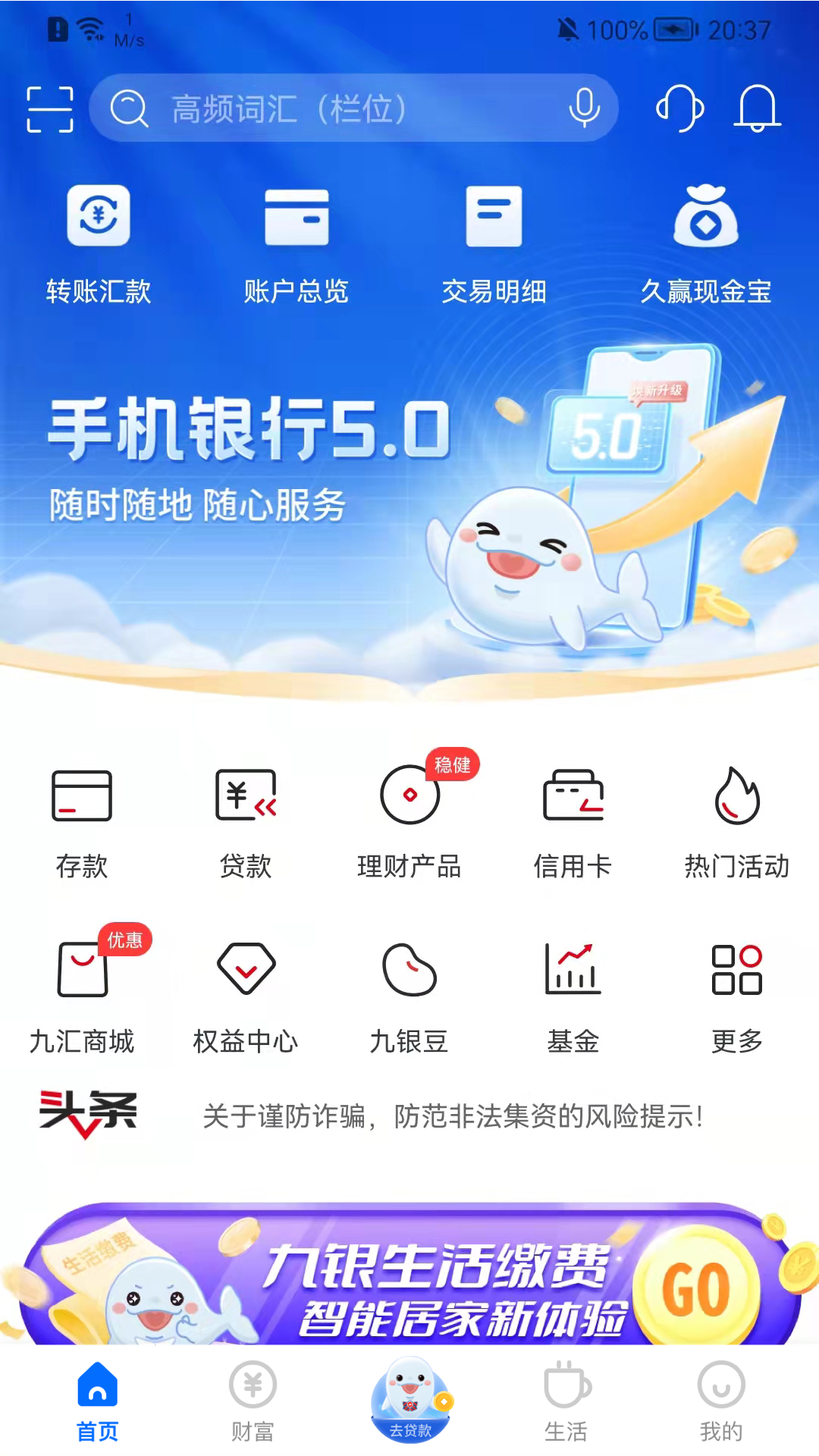Tap the center 去贷款 mascot button
This screenshot has width=819, height=1456.
click(410, 1400)
